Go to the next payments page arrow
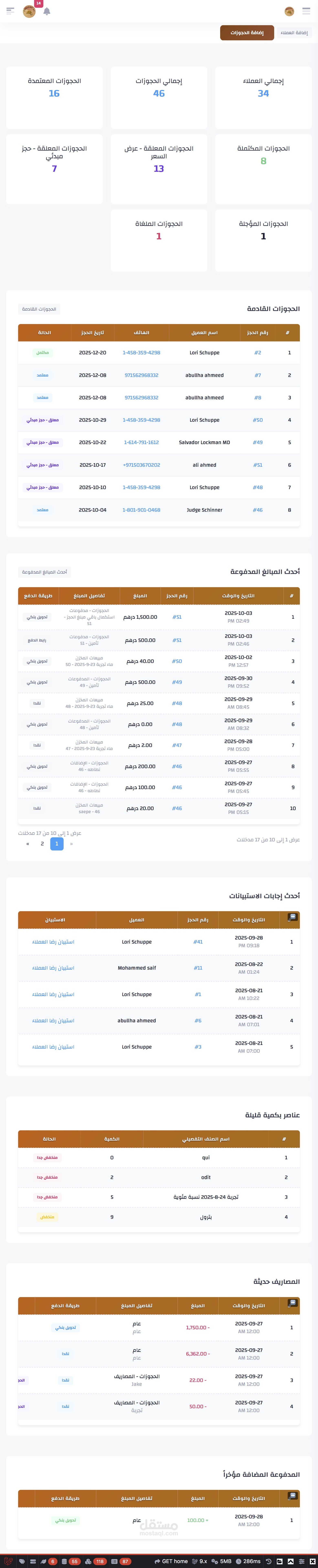Screen dimensions: 318x1568 point(27,844)
